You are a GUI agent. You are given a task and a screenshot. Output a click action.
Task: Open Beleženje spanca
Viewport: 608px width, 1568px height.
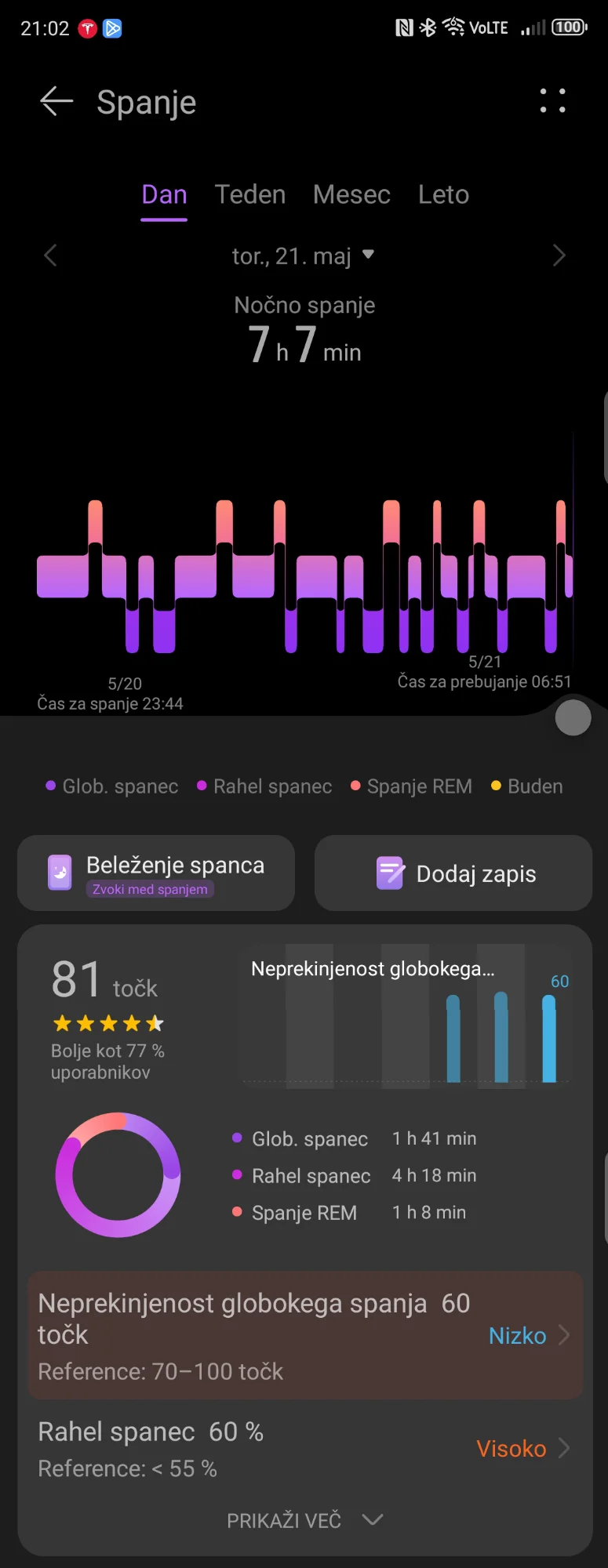[x=156, y=873]
